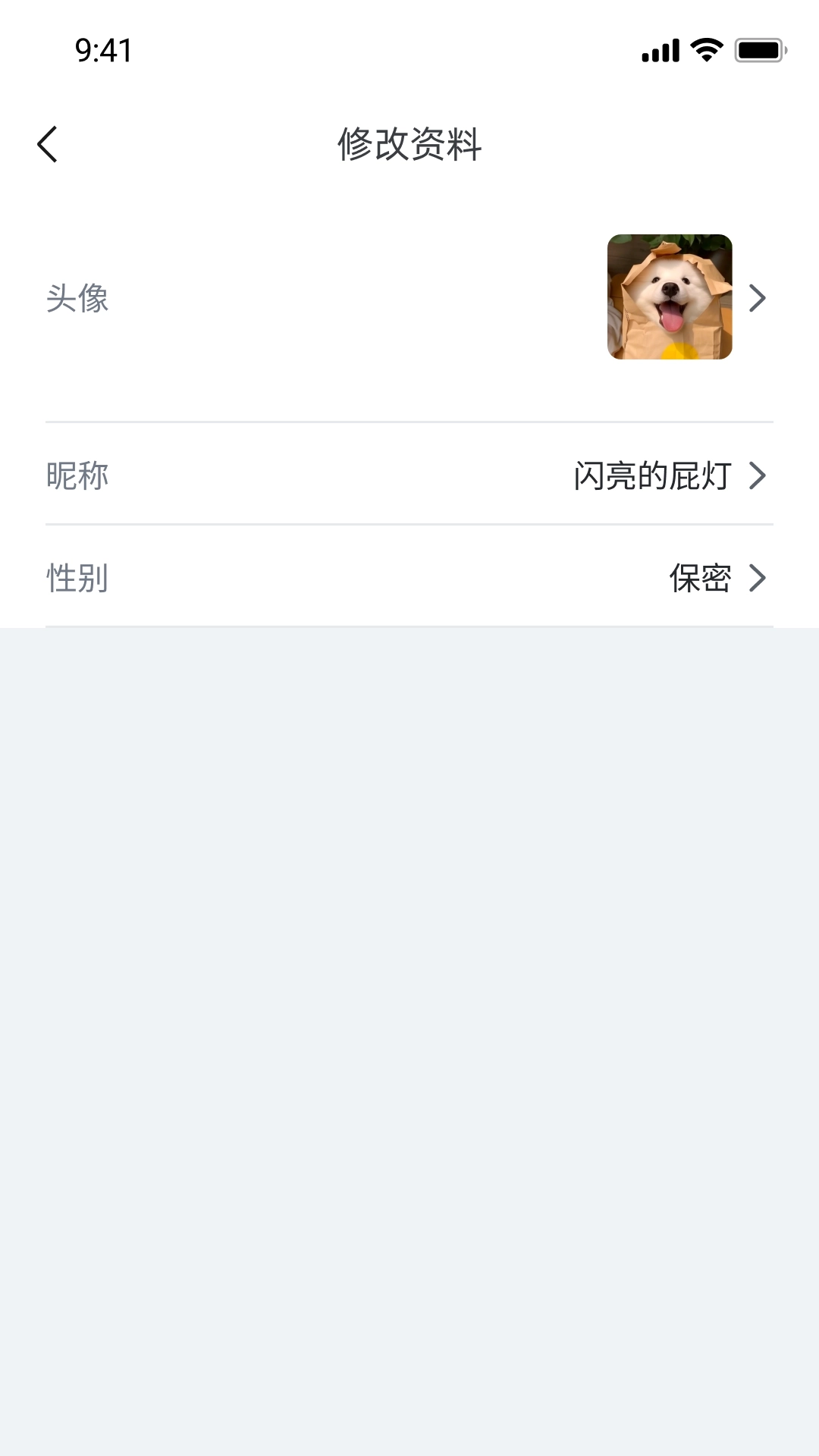
Task: Tap the dog avatar thumbnail
Action: (x=669, y=299)
